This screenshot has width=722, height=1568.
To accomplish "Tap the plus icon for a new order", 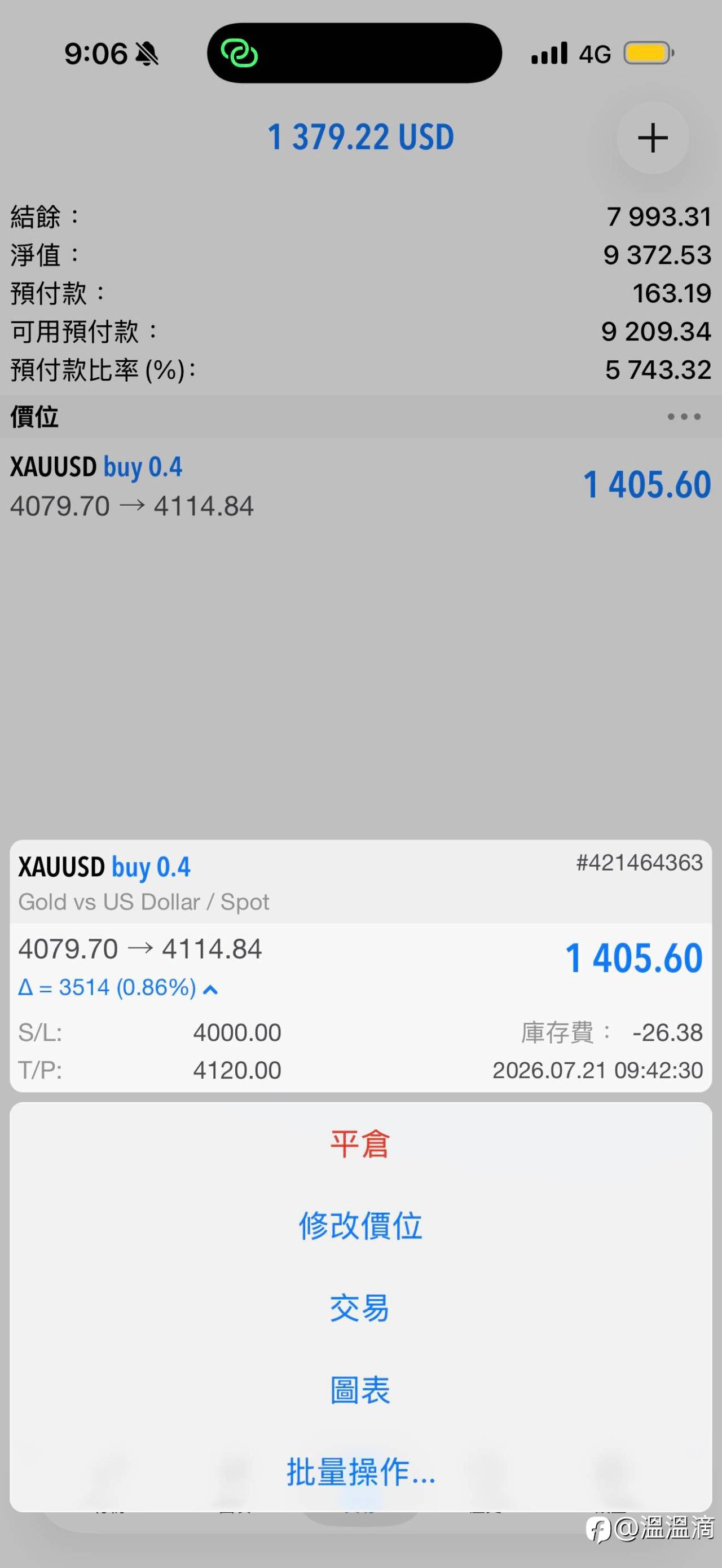I will point(653,138).
